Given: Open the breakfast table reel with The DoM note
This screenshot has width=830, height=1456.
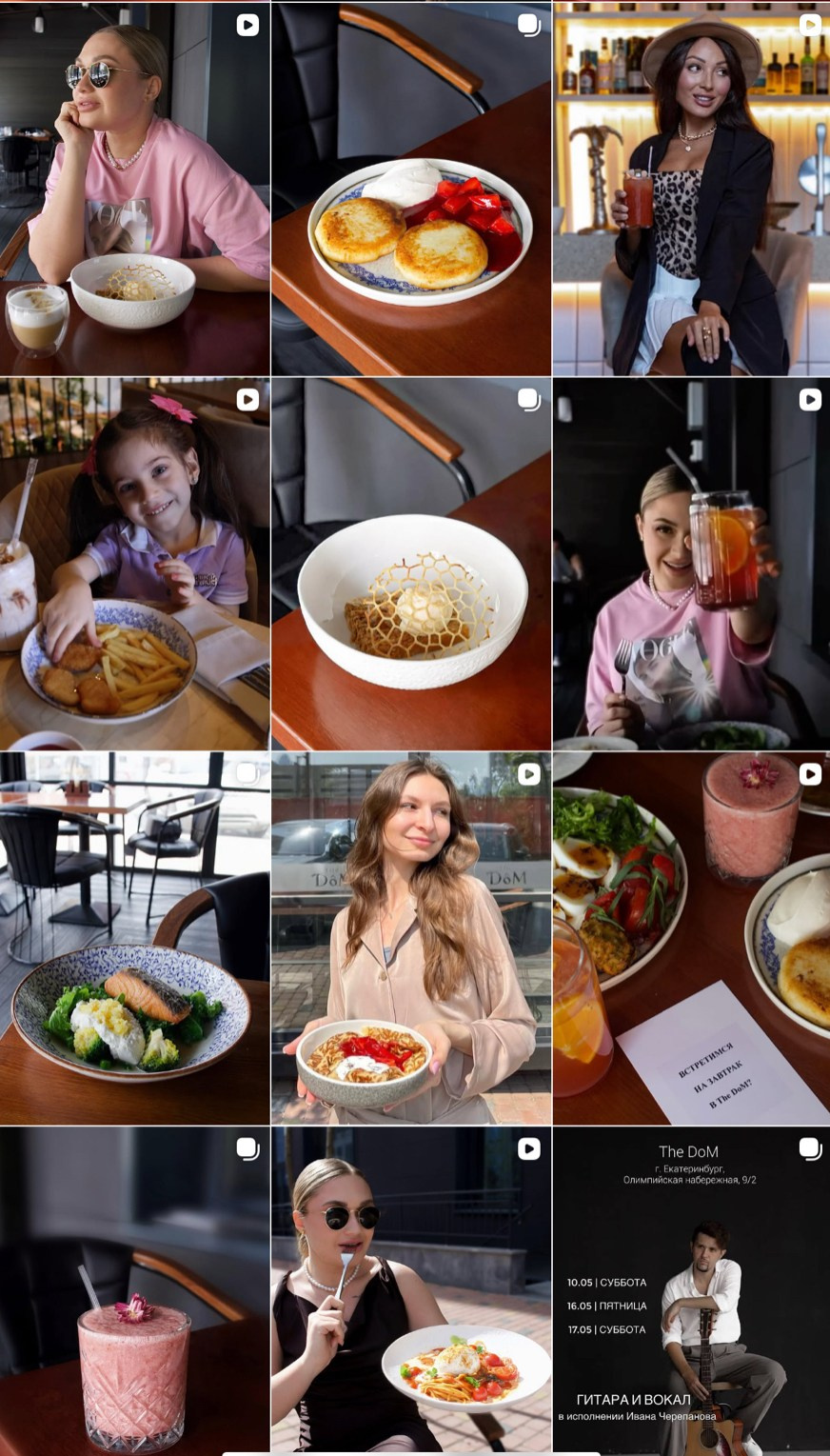Looking at the screenshot, I should [x=691, y=938].
